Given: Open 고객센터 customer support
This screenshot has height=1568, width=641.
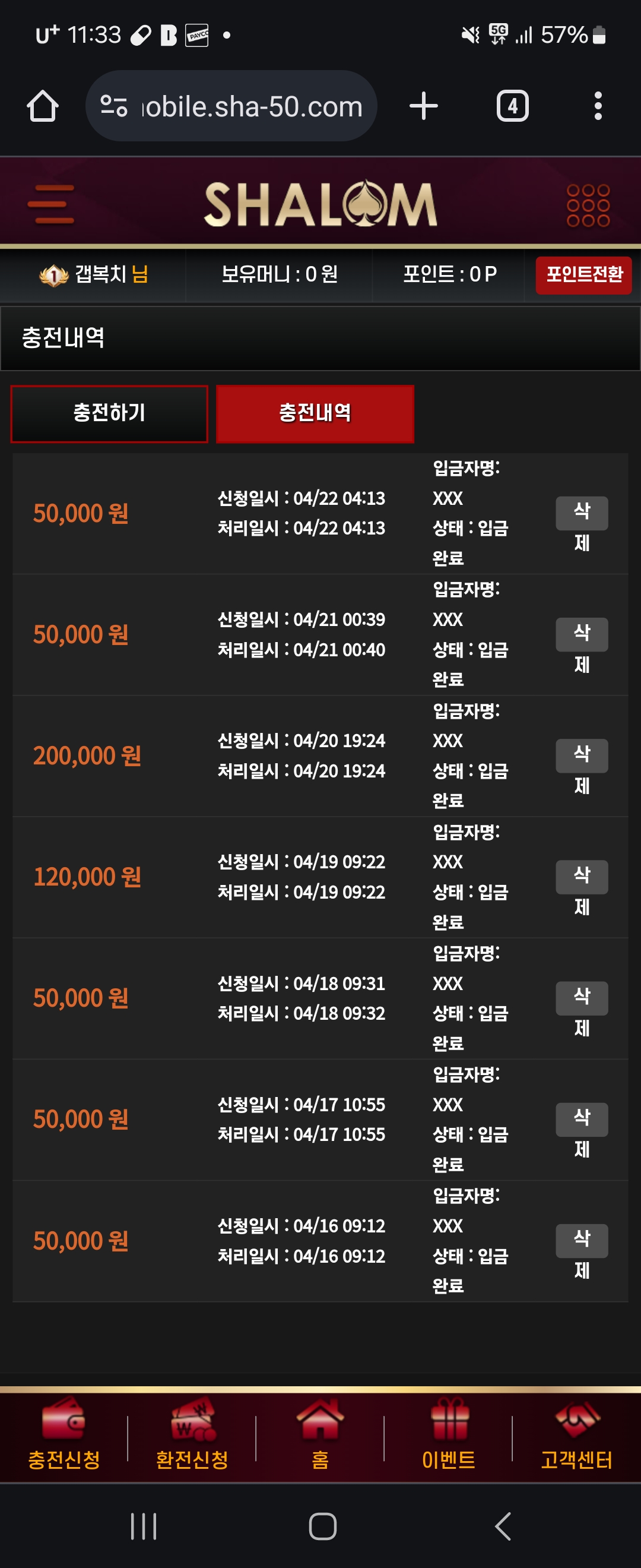Looking at the screenshot, I should click(x=576, y=1436).
